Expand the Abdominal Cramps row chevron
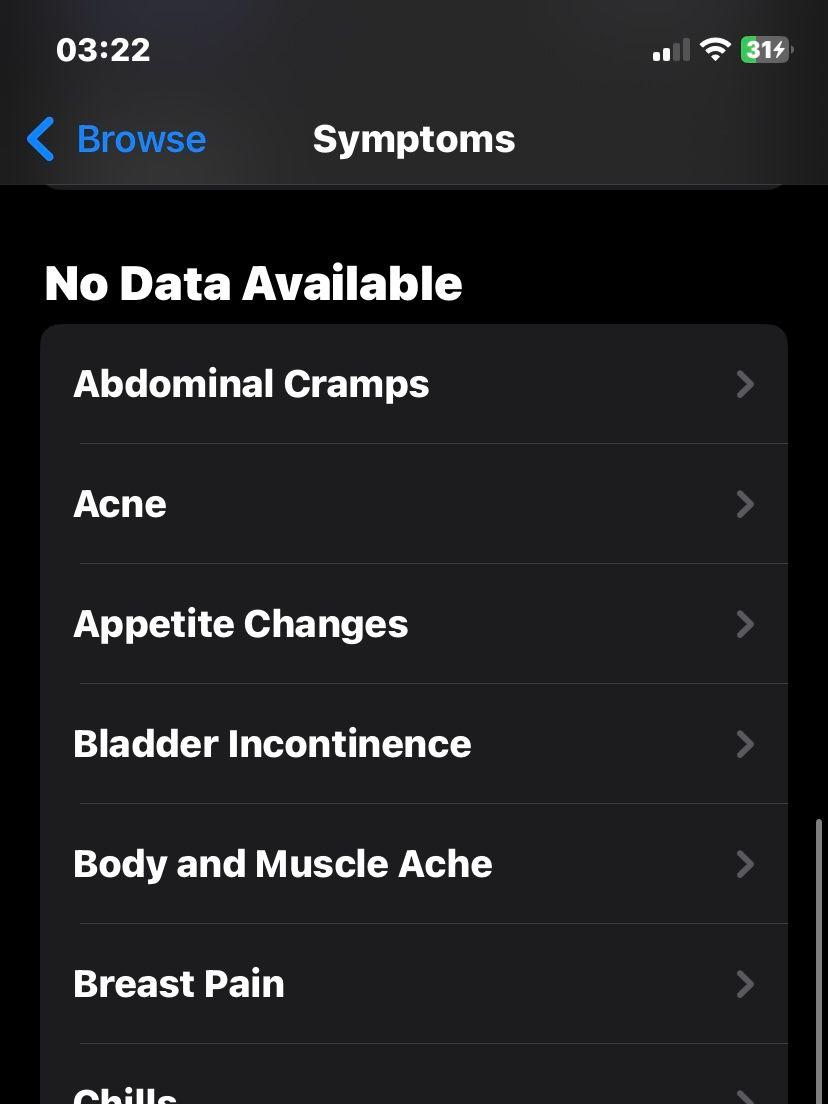 [745, 384]
